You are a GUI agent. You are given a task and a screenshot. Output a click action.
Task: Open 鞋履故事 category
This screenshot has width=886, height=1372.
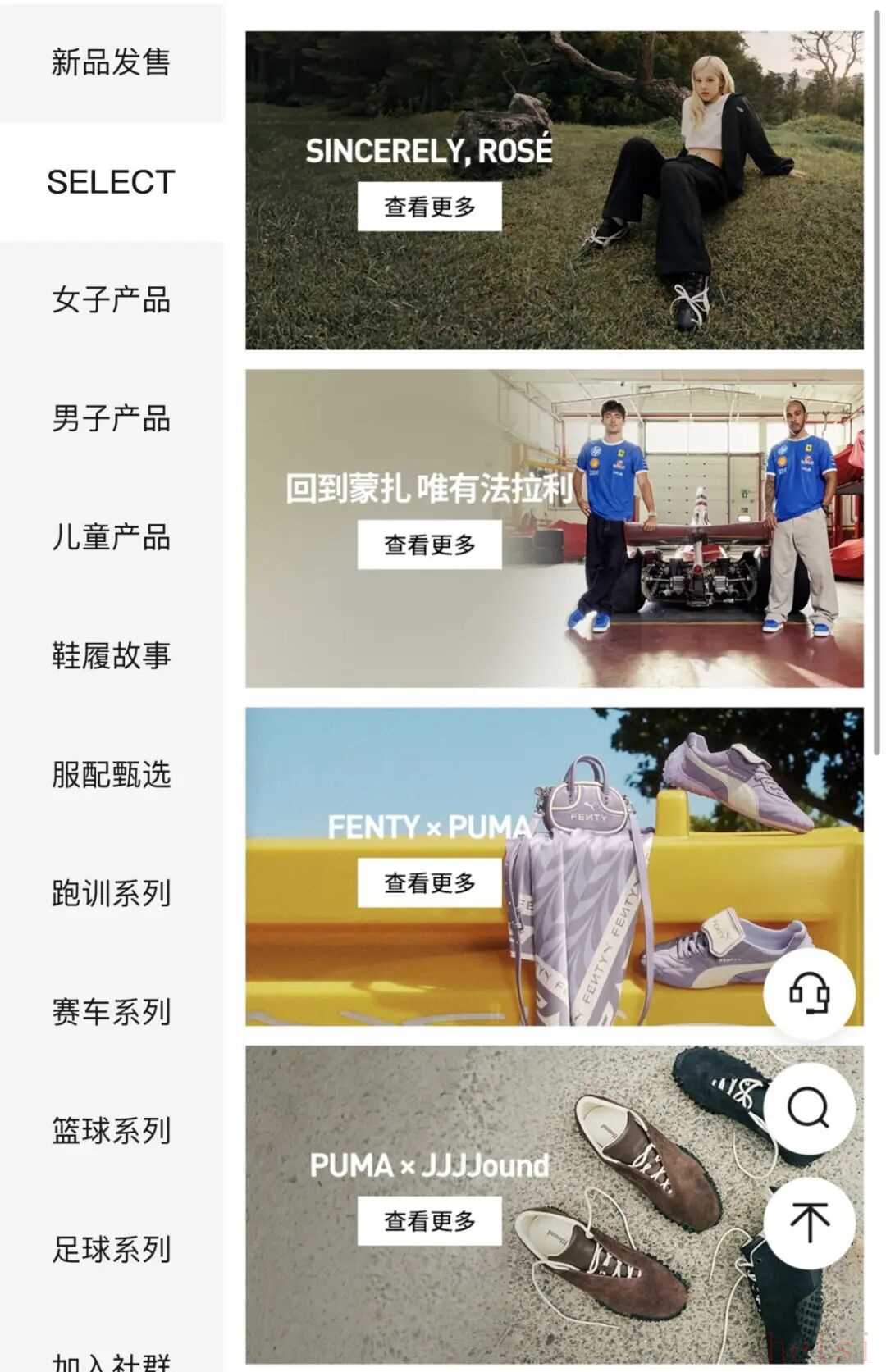(x=111, y=656)
